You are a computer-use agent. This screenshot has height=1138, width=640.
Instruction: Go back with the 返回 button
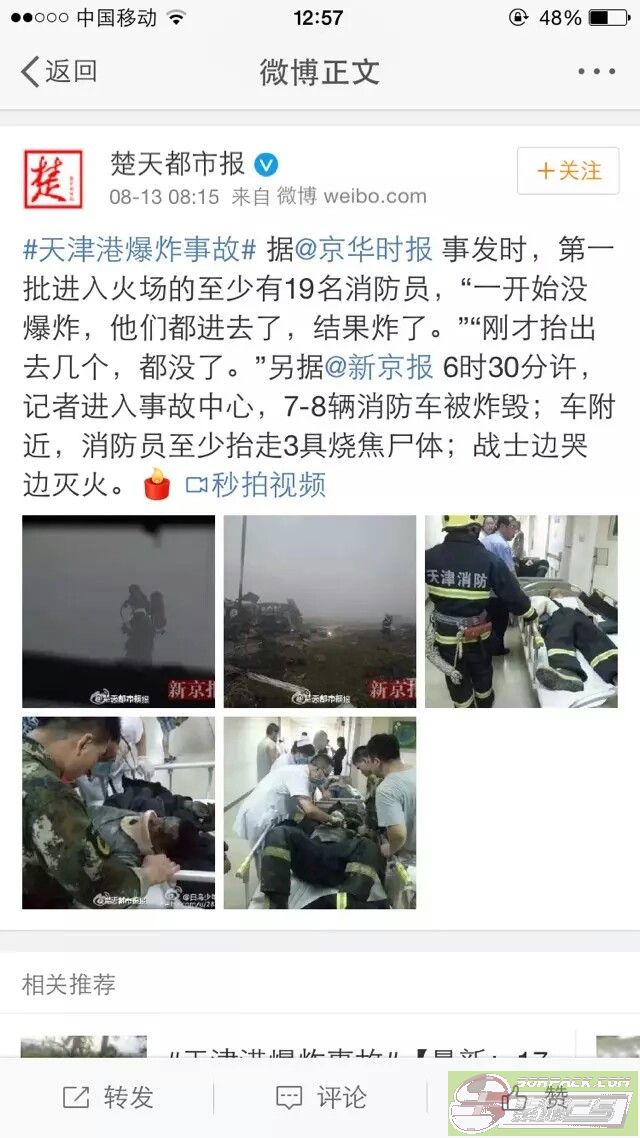[x=59, y=72]
